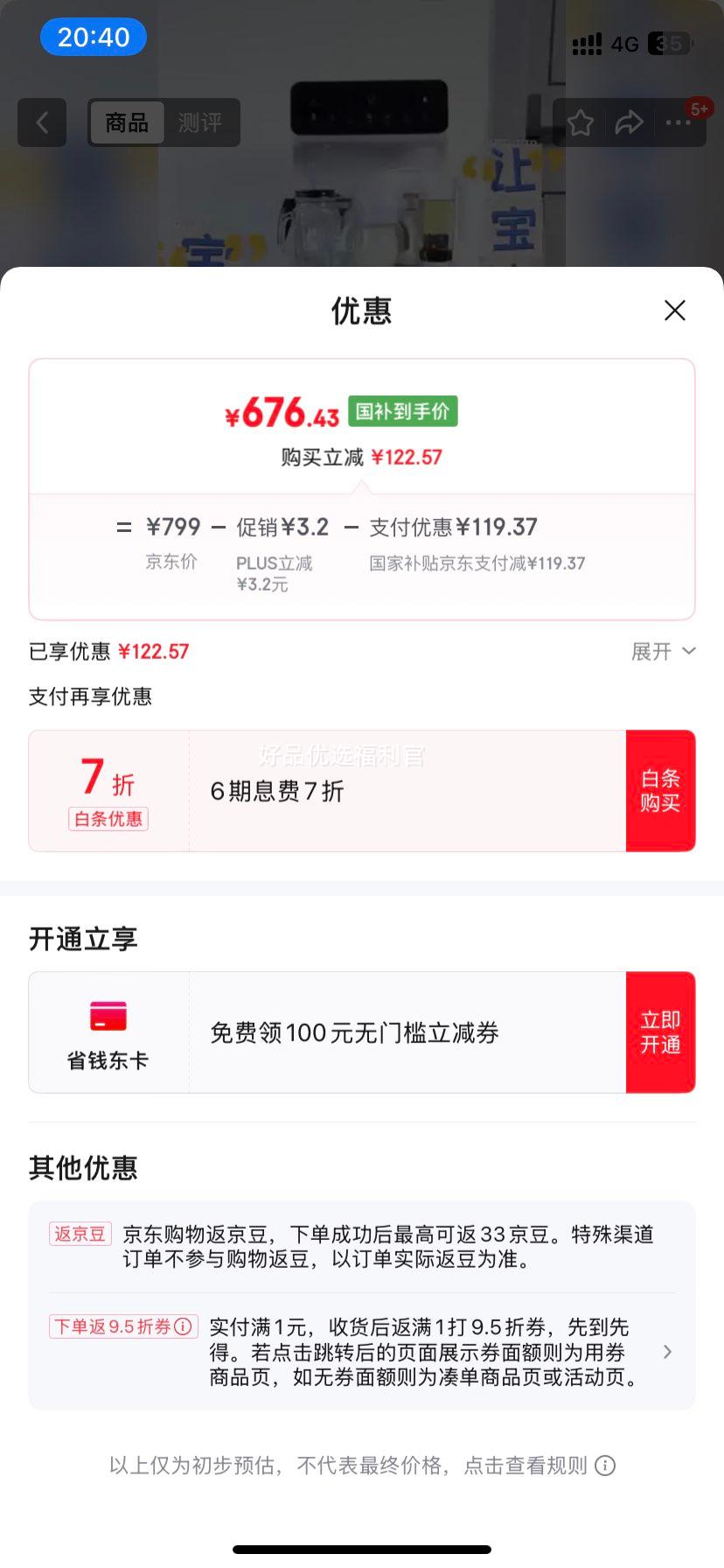Click the 国补到手价 green badge

click(402, 411)
